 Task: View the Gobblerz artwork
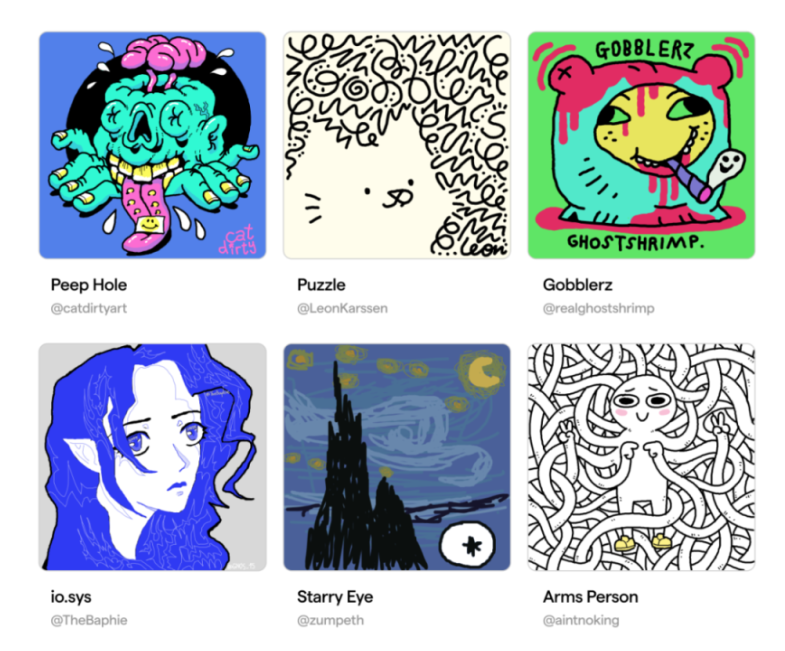[641, 145]
